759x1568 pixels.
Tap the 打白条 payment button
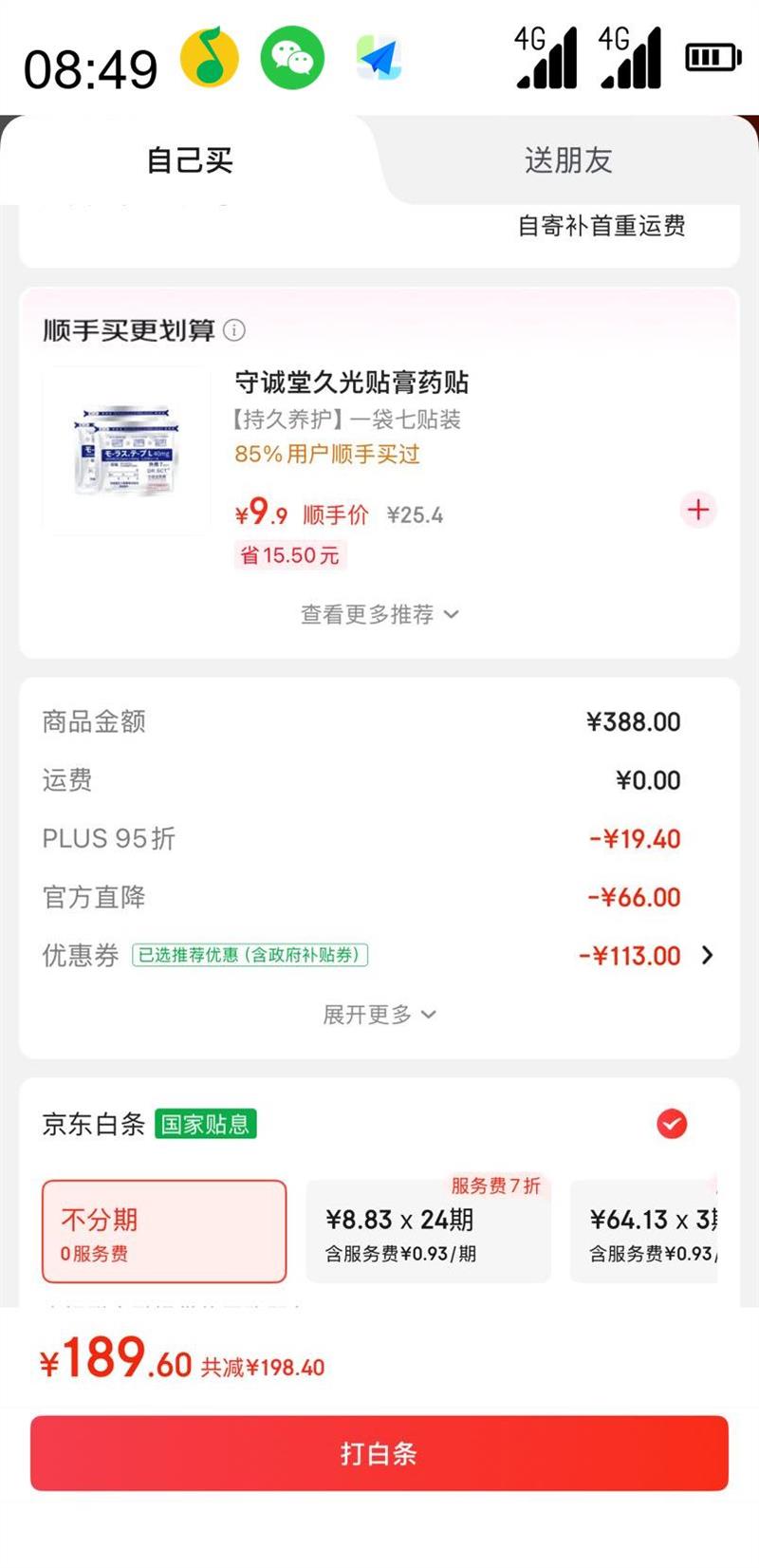coord(379,1452)
